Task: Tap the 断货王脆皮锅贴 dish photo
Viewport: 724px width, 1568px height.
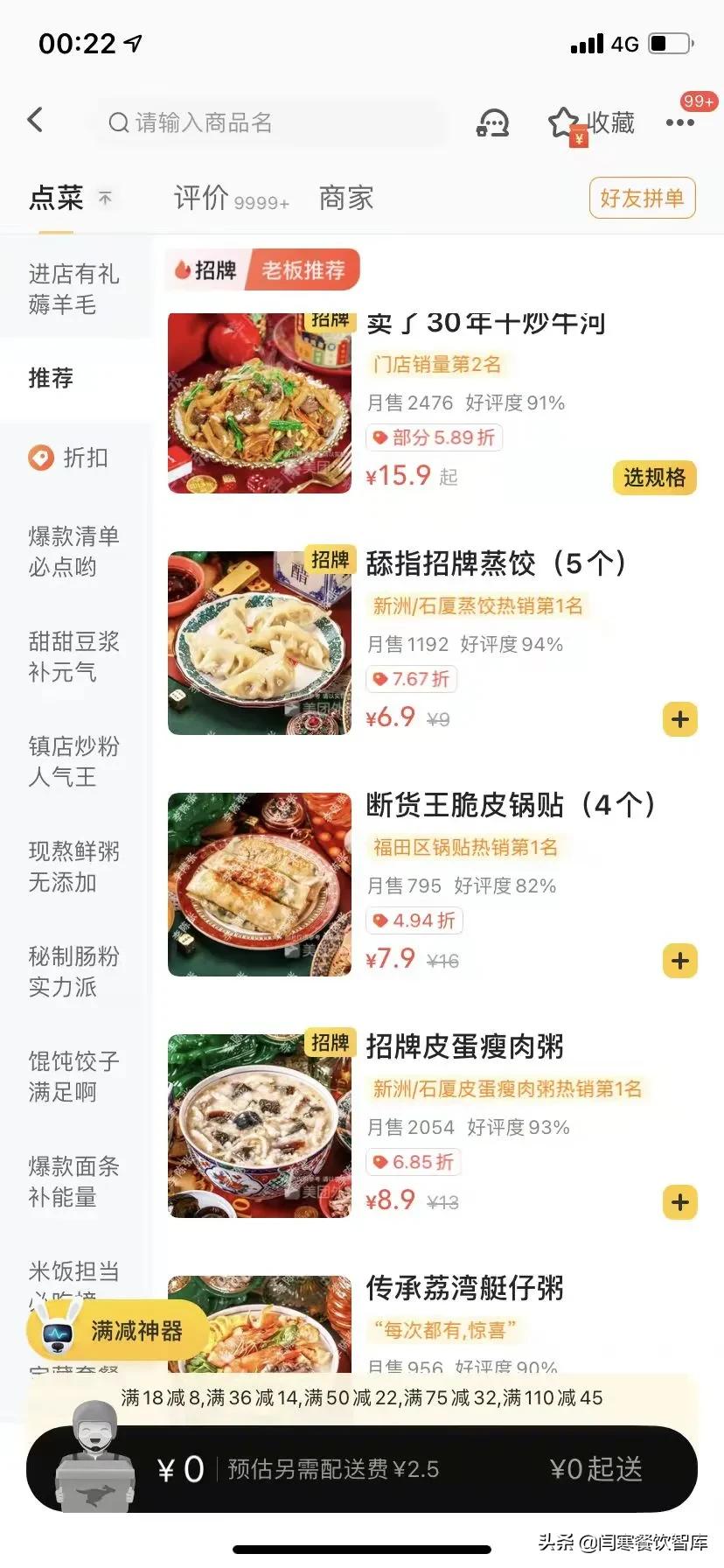Action: pyautogui.click(x=260, y=884)
